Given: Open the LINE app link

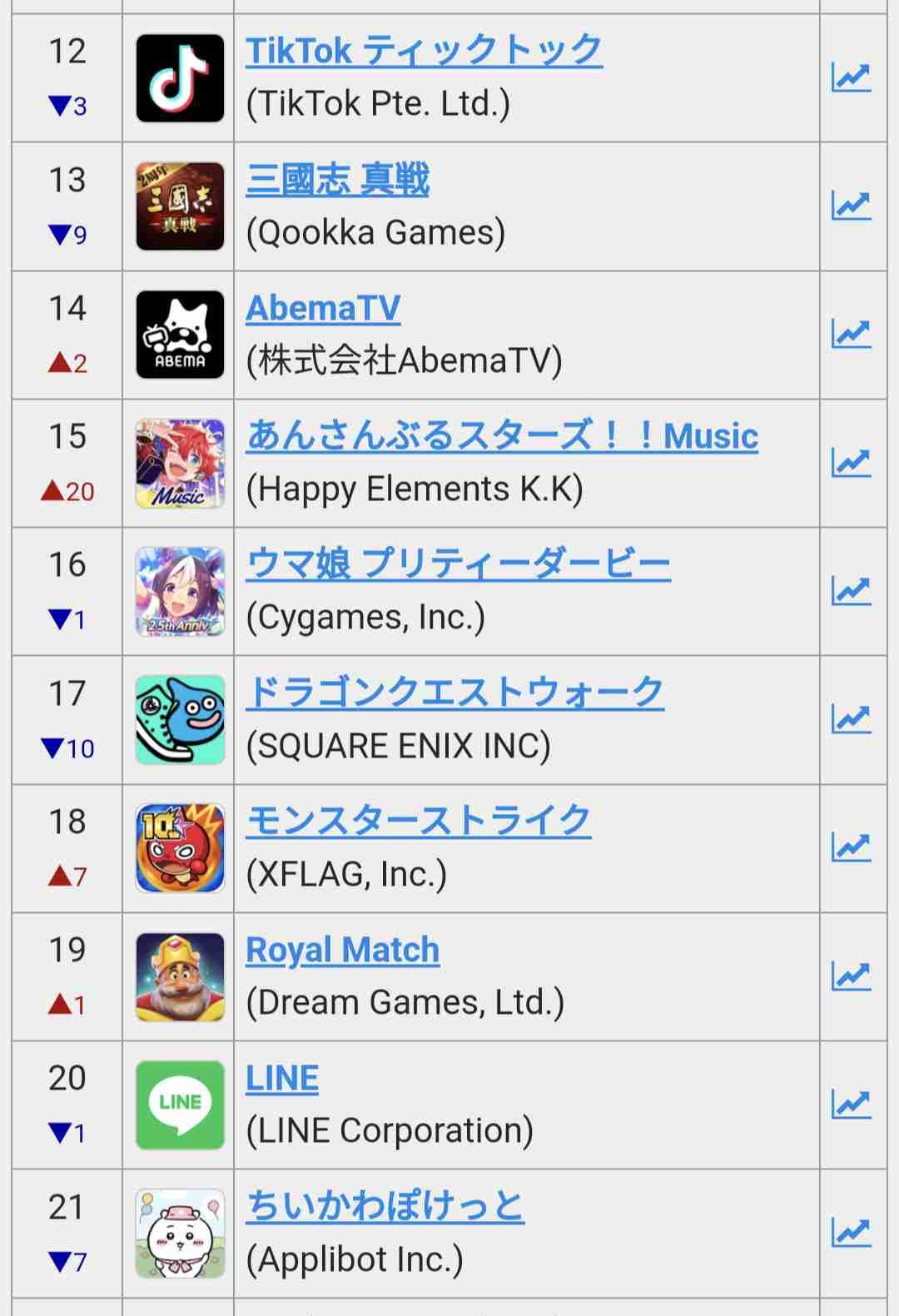Looking at the screenshot, I should (x=282, y=1078).
